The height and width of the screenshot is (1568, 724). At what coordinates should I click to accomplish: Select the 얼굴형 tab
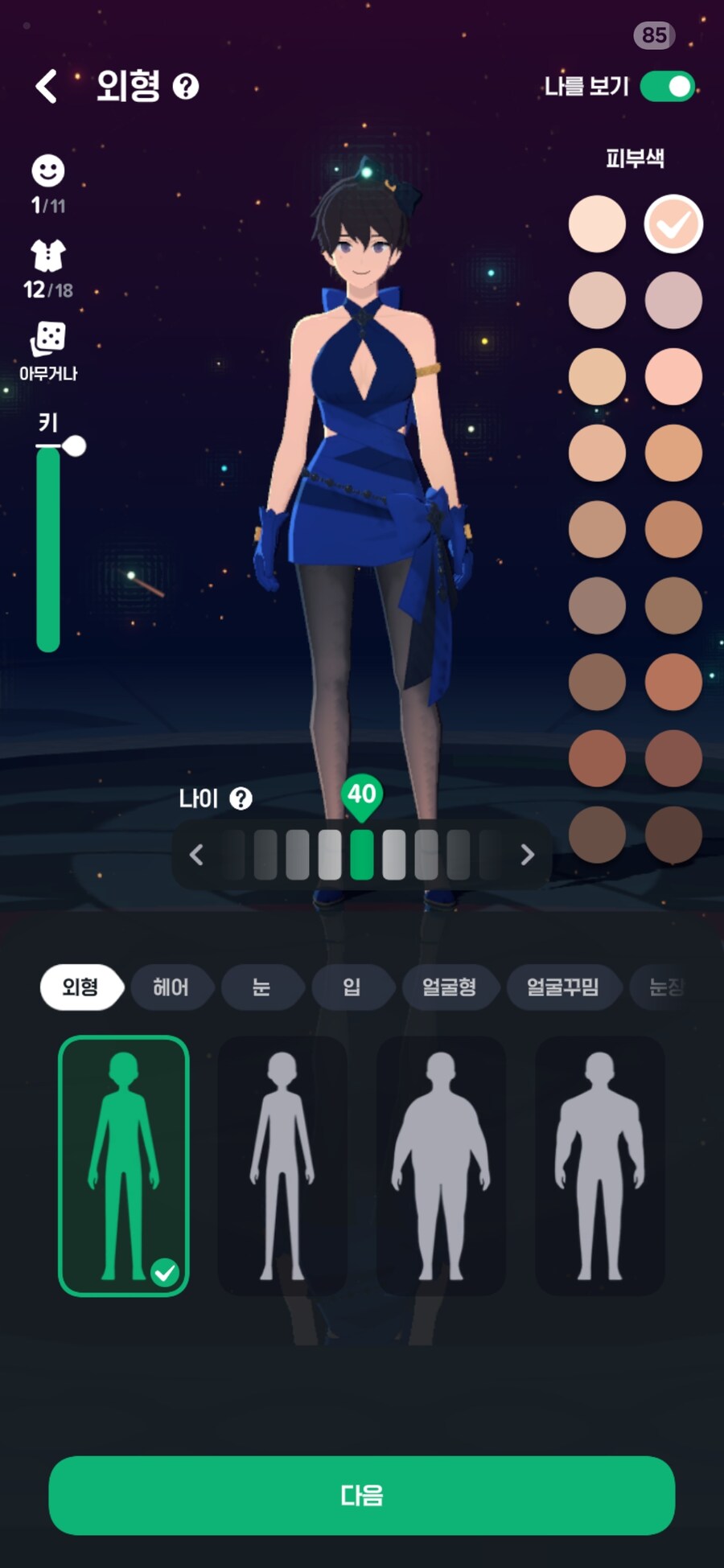click(449, 987)
